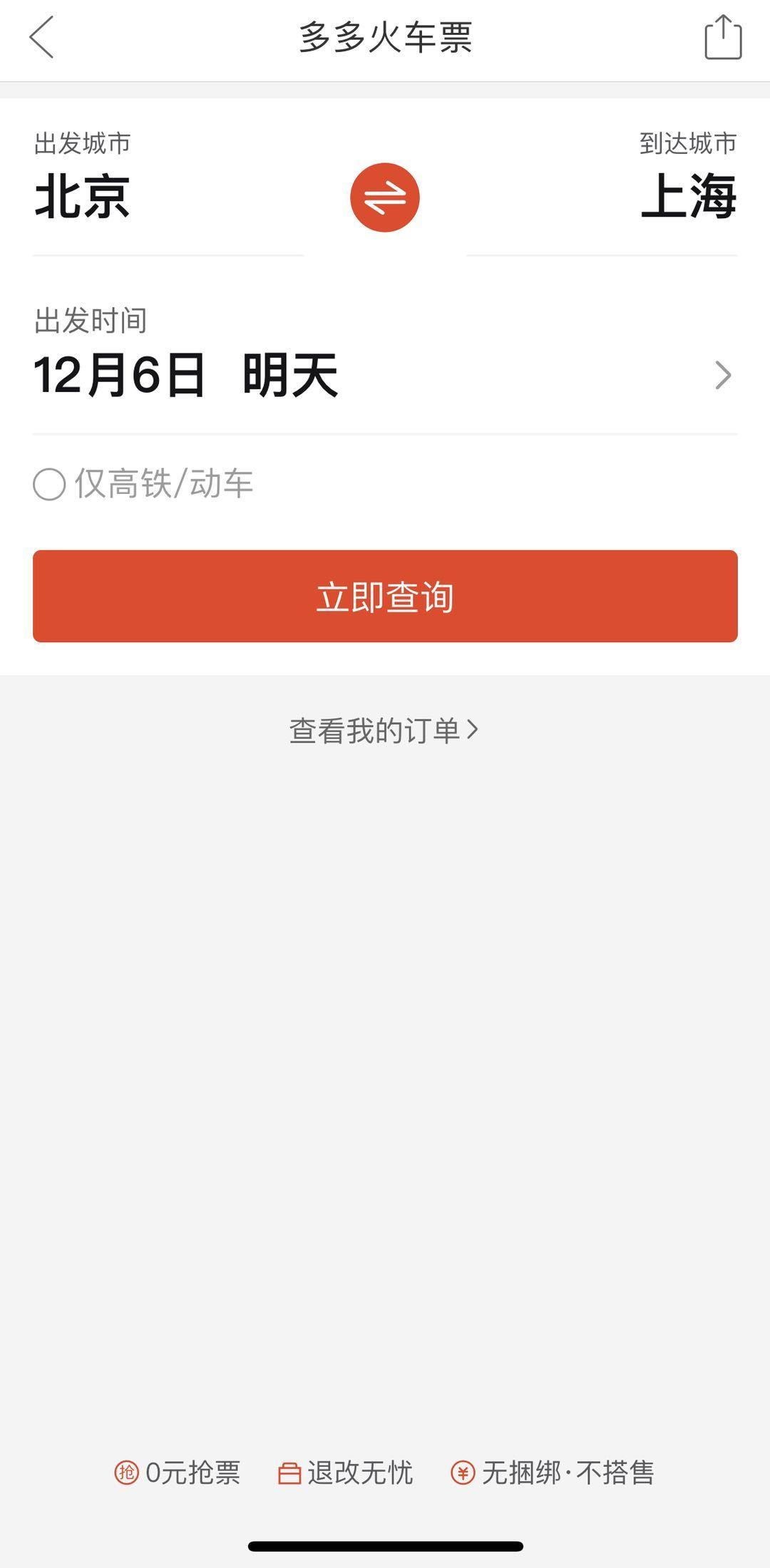Open 查看我的订单 link
The width and height of the screenshot is (770, 1568).
[384, 731]
